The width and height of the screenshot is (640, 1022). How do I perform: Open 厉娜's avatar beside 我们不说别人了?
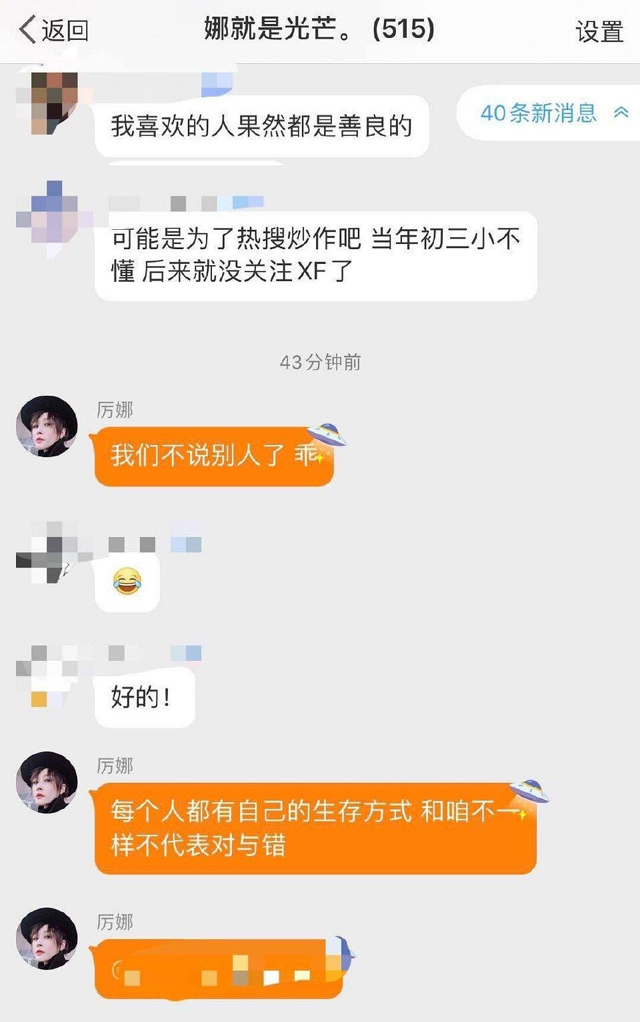(47, 426)
